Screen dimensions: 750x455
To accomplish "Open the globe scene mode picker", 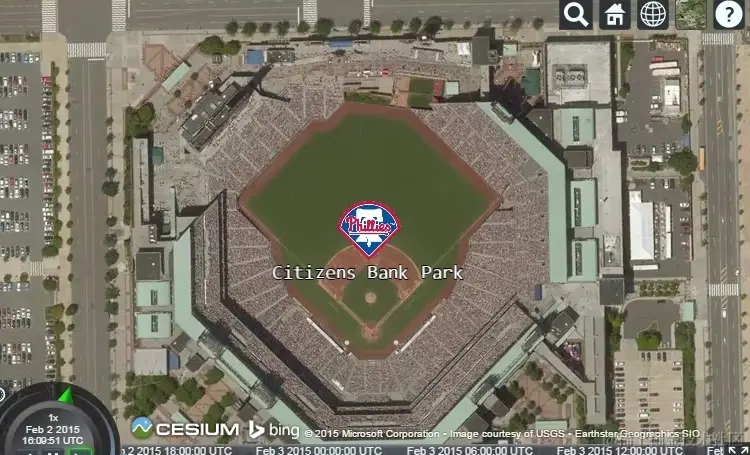I will 653,14.
